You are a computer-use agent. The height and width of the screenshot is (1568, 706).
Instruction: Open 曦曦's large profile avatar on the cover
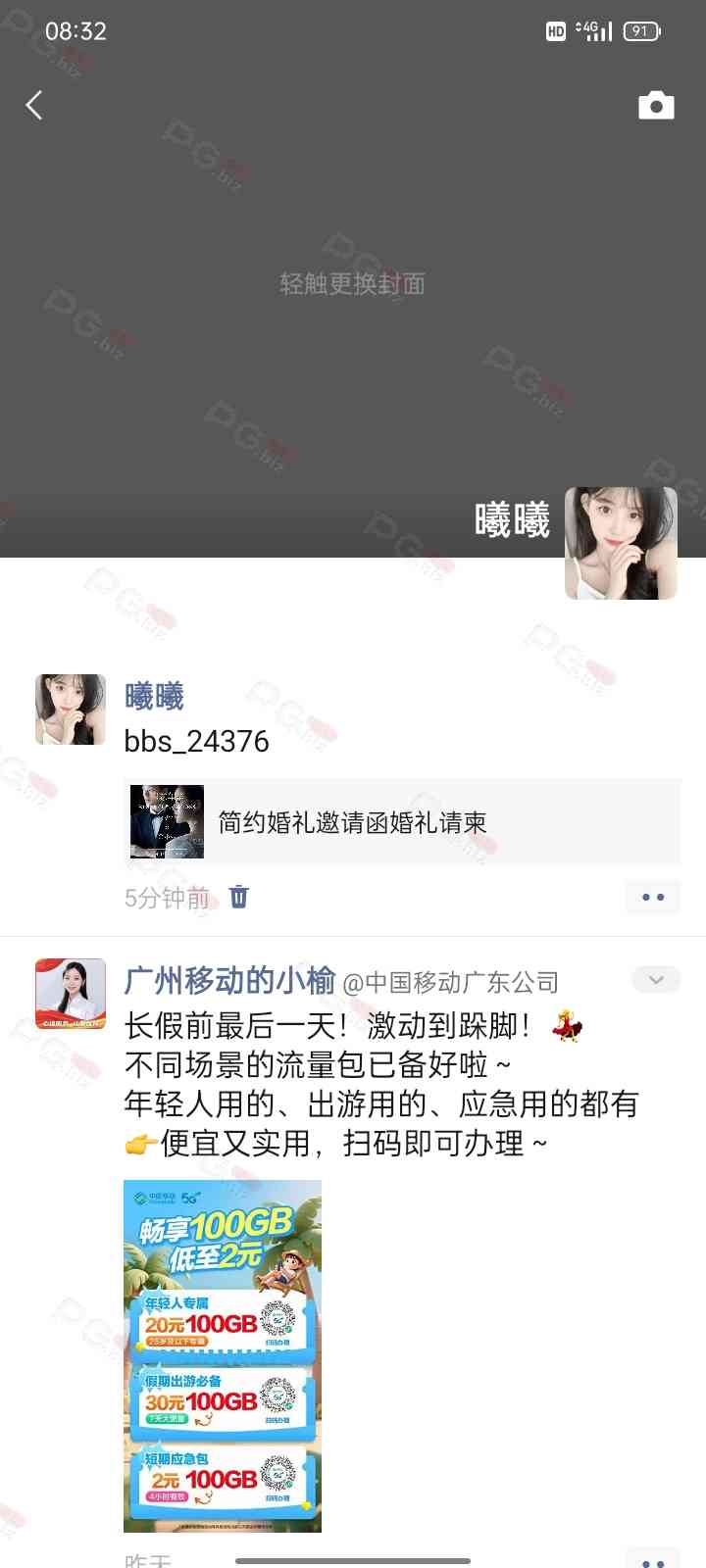click(621, 543)
